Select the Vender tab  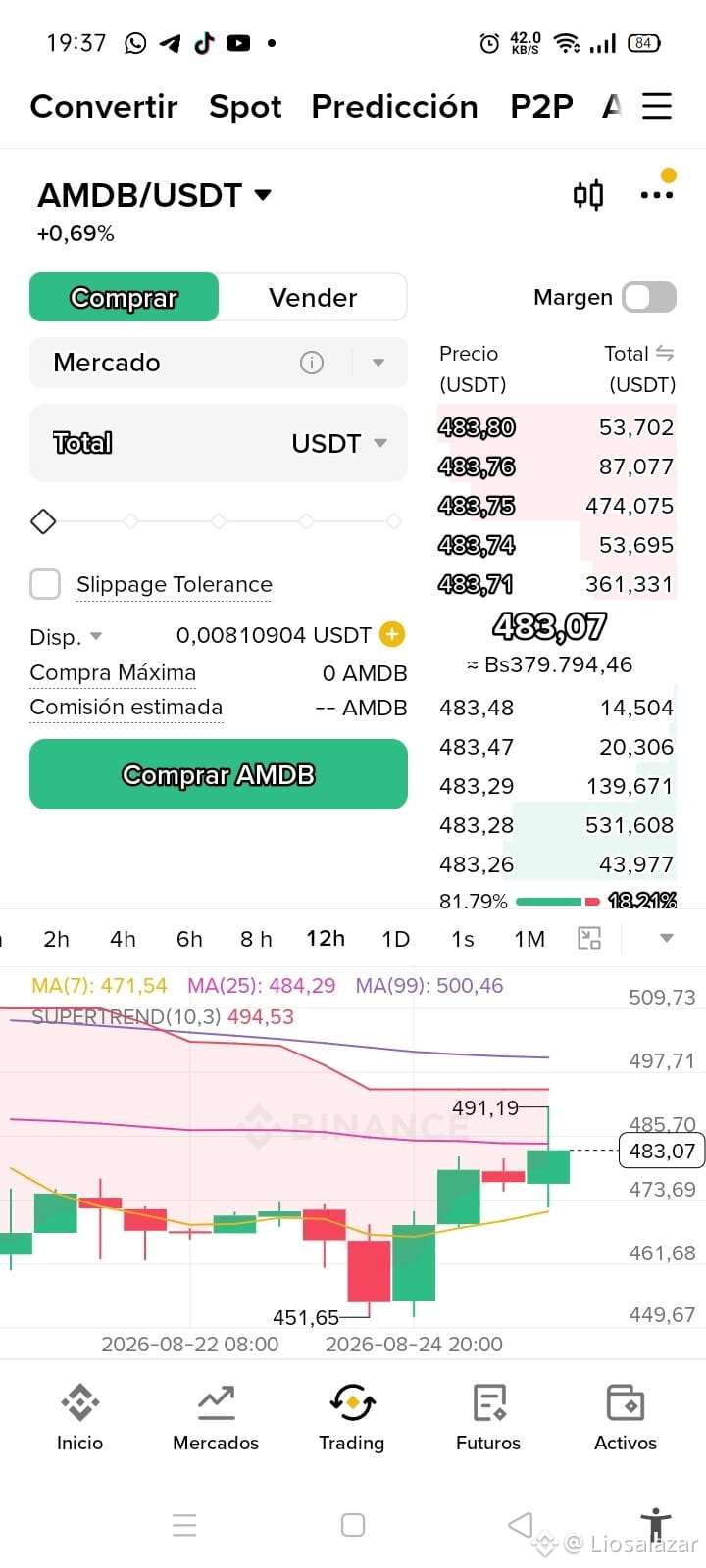pos(313,297)
